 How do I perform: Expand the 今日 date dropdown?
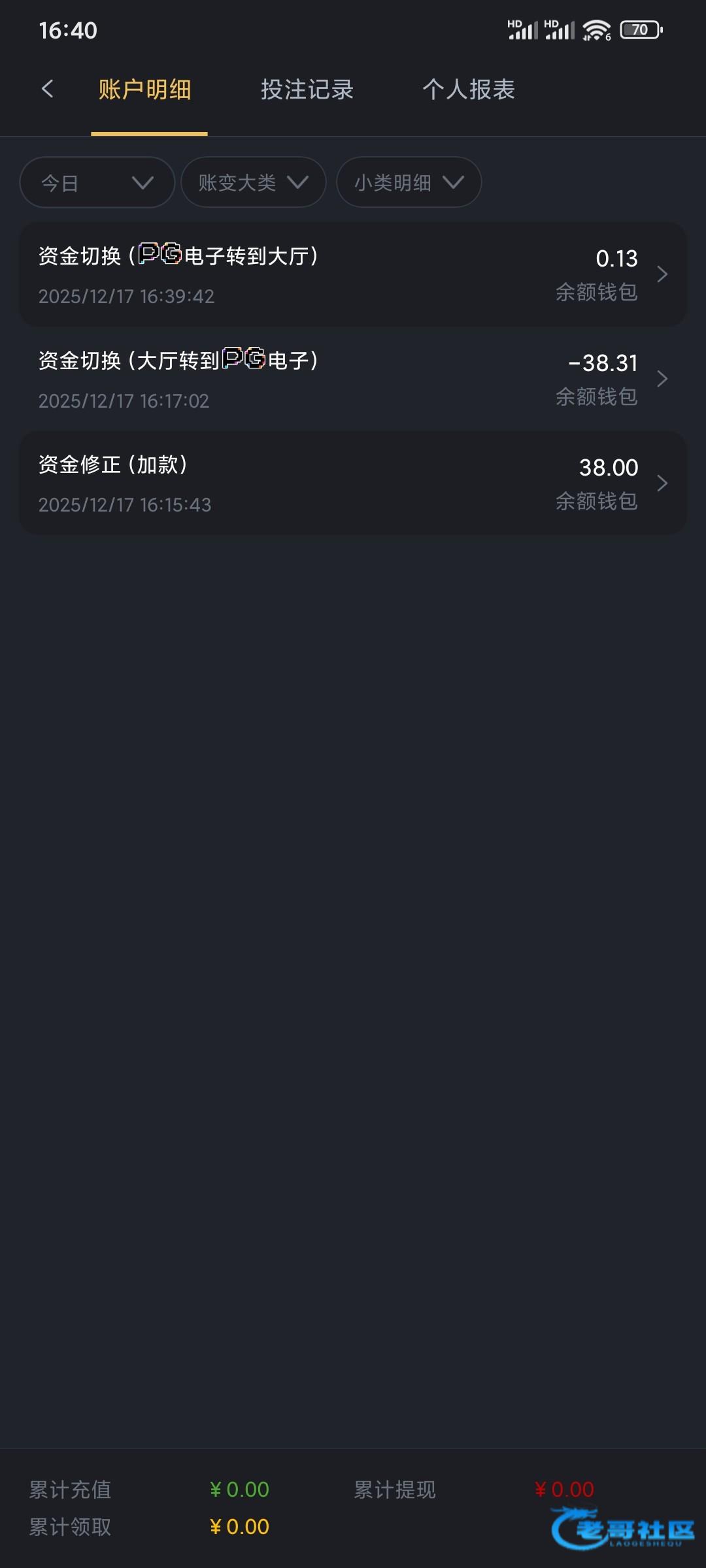pyautogui.click(x=97, y=182)
